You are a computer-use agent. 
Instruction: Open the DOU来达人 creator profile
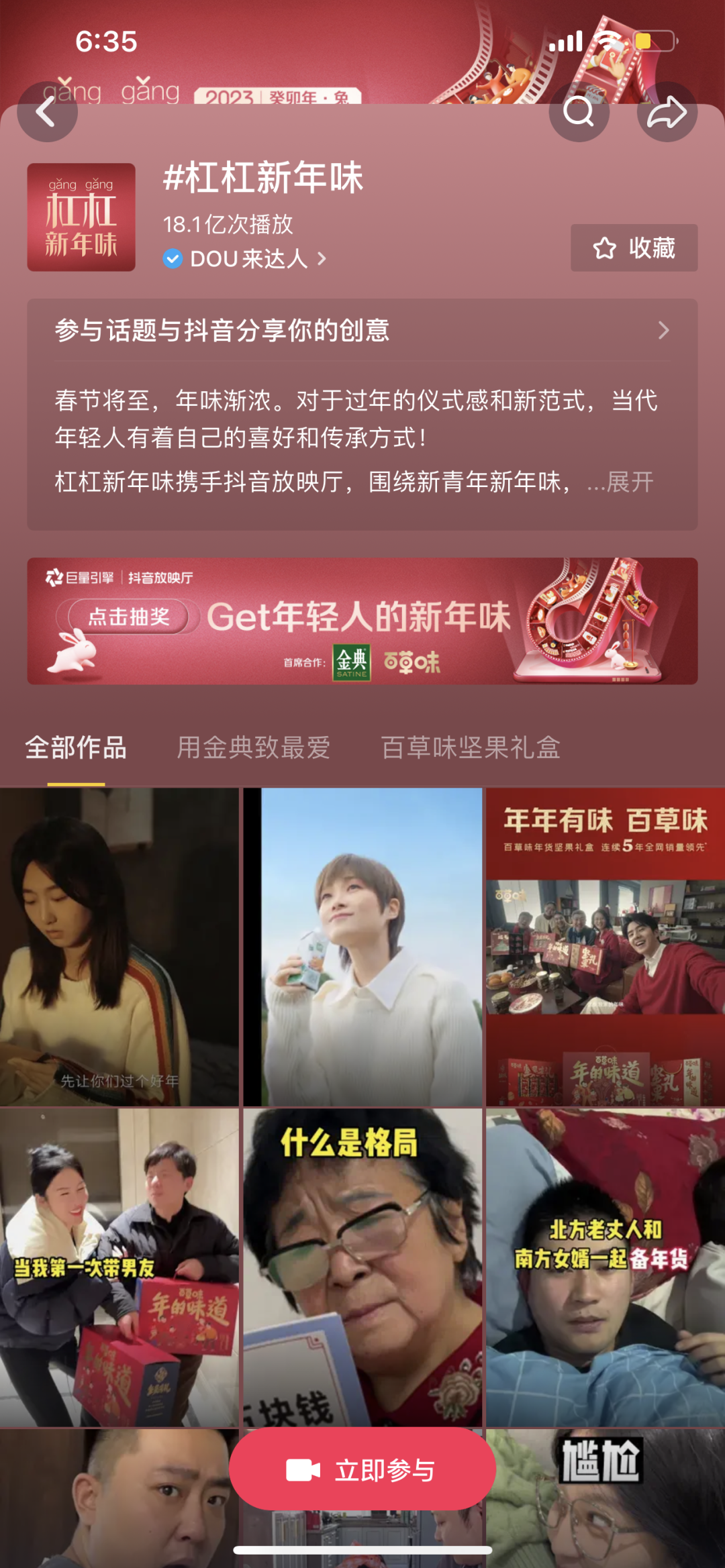click(245, 259)
